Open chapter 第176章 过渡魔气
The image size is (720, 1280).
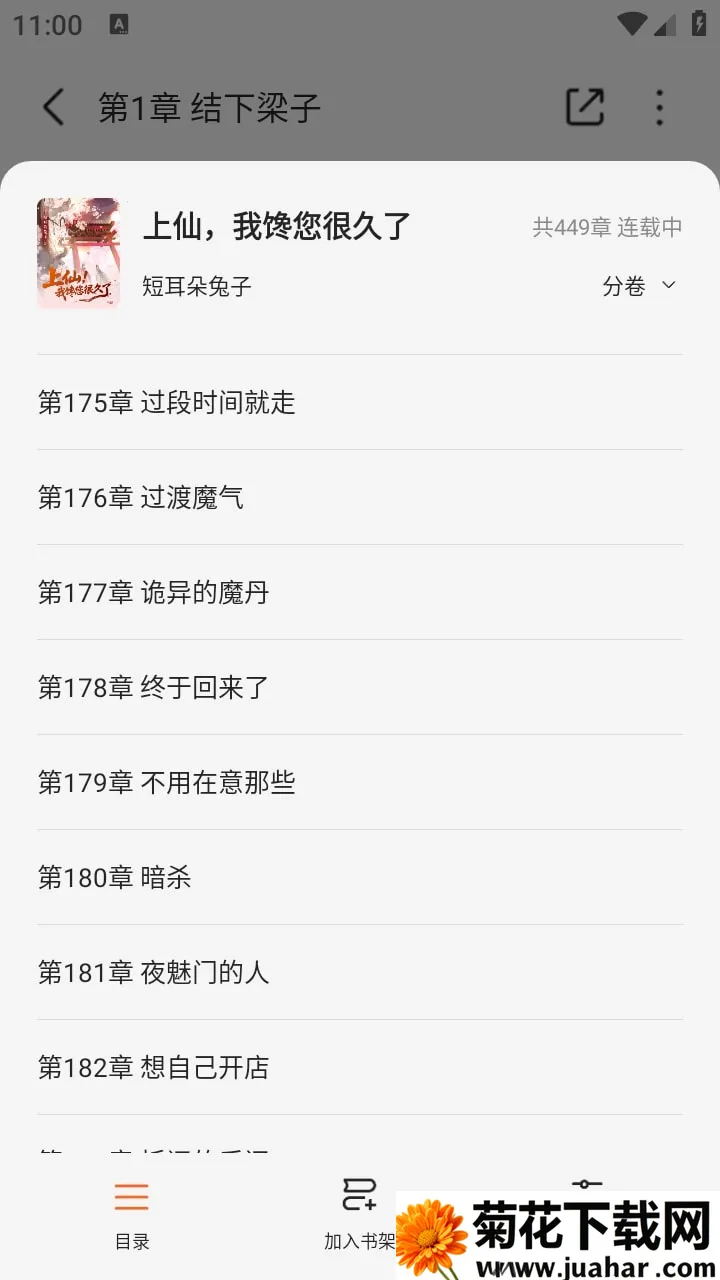pos(141,498)
